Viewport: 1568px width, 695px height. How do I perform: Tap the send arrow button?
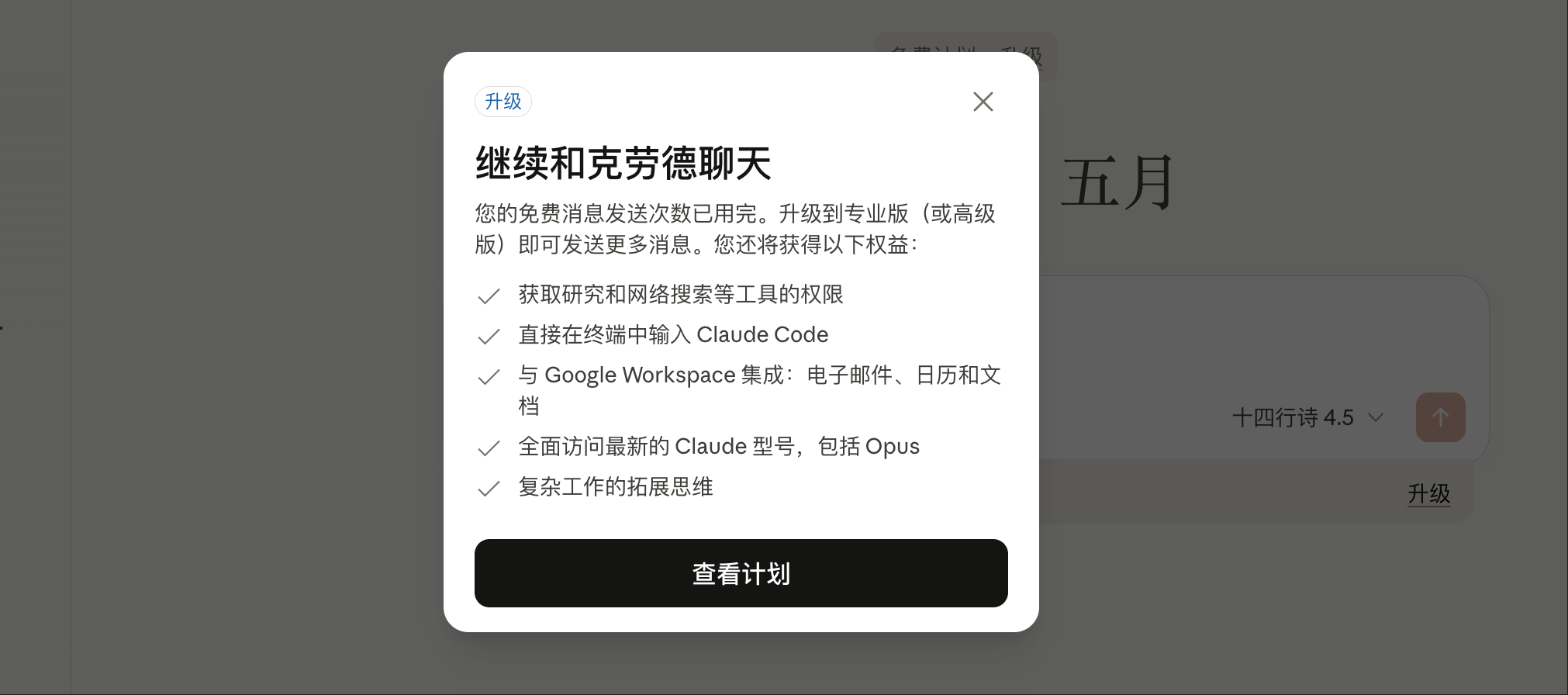(x=1440, y=417)
